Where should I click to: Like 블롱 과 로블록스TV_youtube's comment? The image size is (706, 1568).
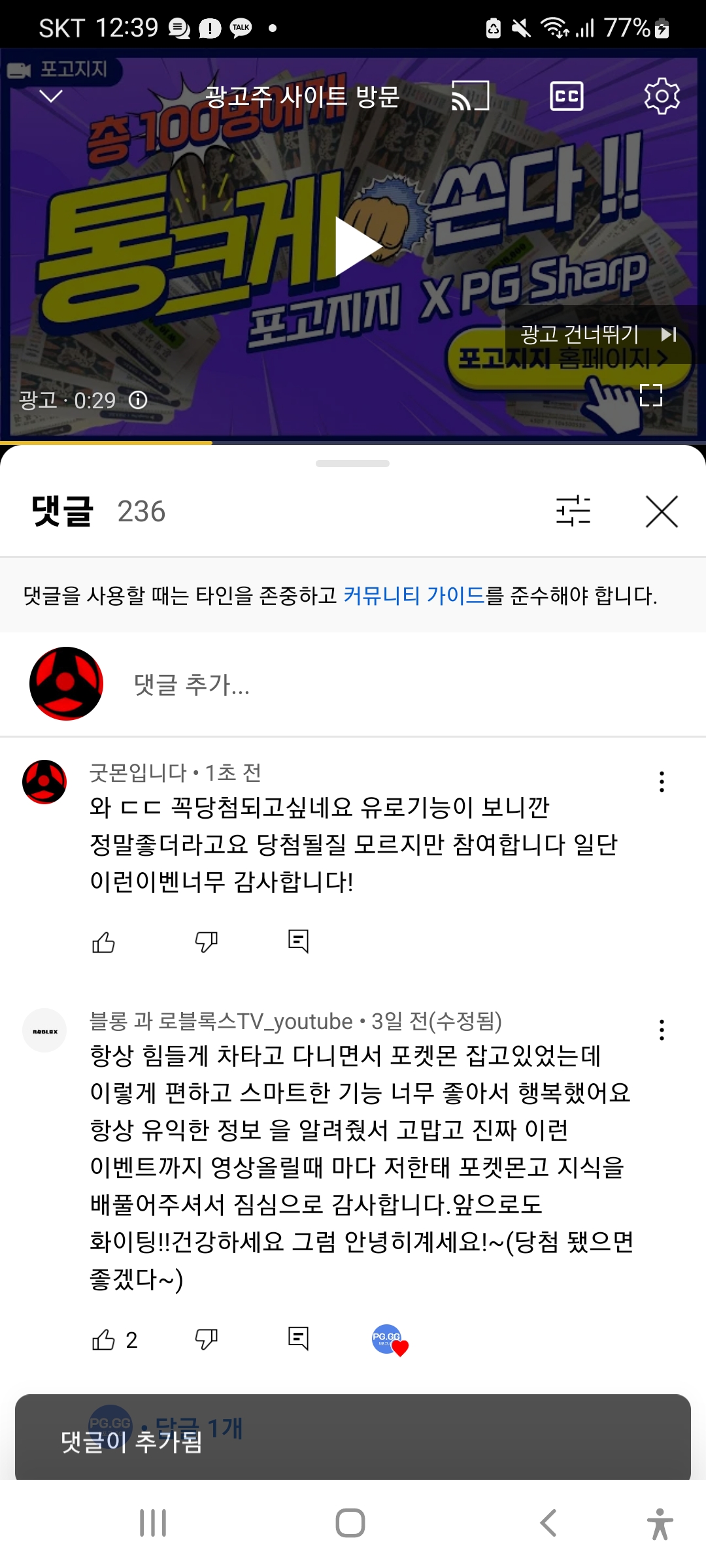pyautogui.click(x=103, y=1340)
